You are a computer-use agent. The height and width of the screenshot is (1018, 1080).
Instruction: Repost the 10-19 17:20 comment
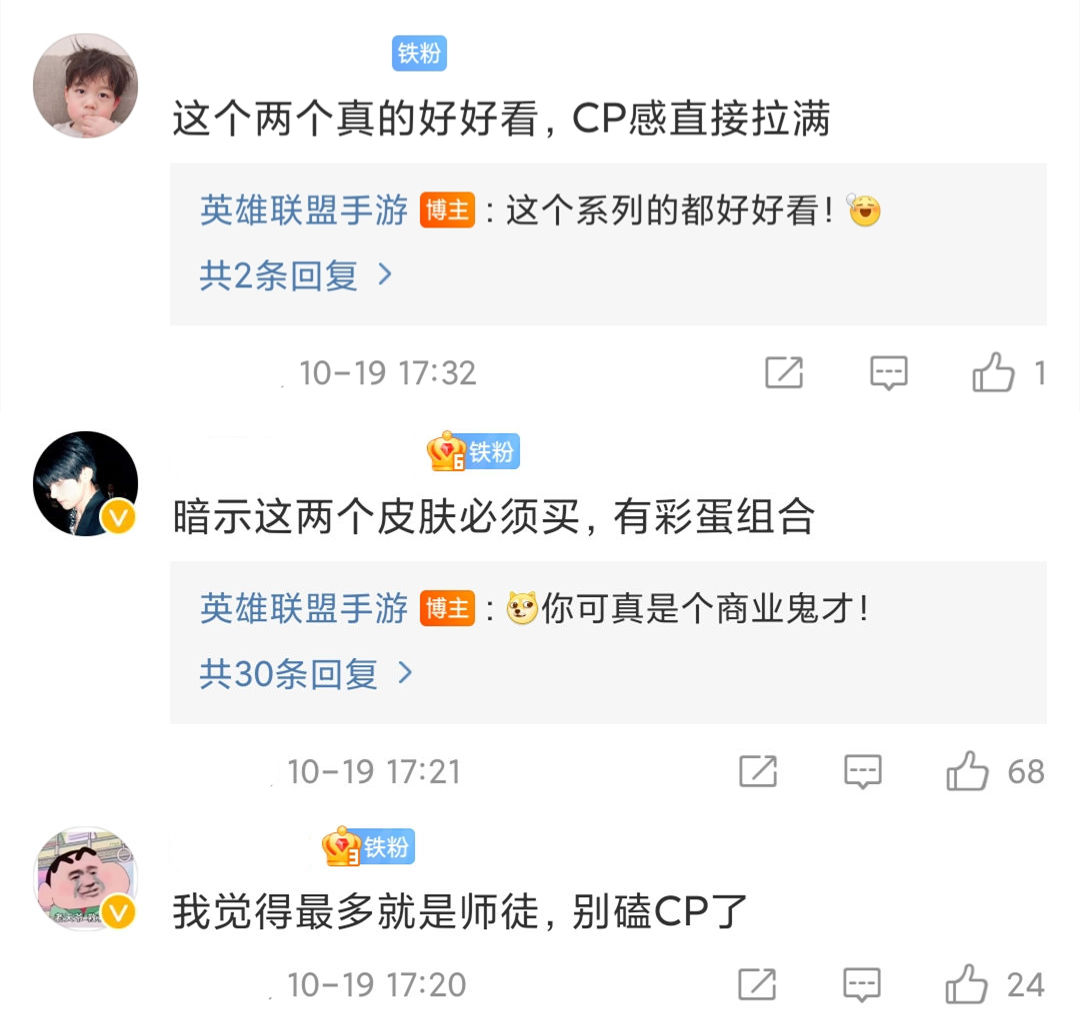coord(758,984)
